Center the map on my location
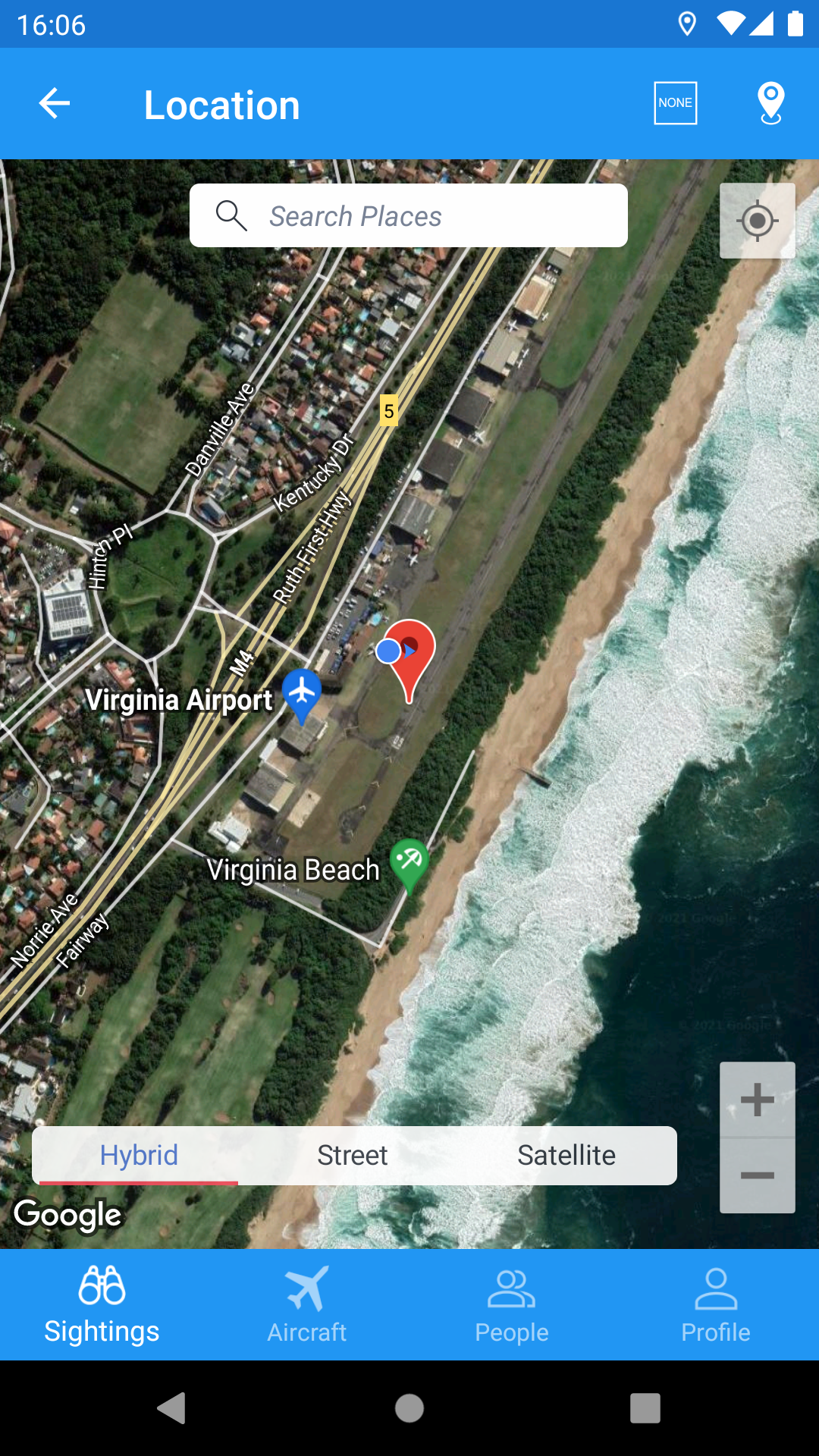The width and height of the screenshot is (819, 1456). (757, 221)
